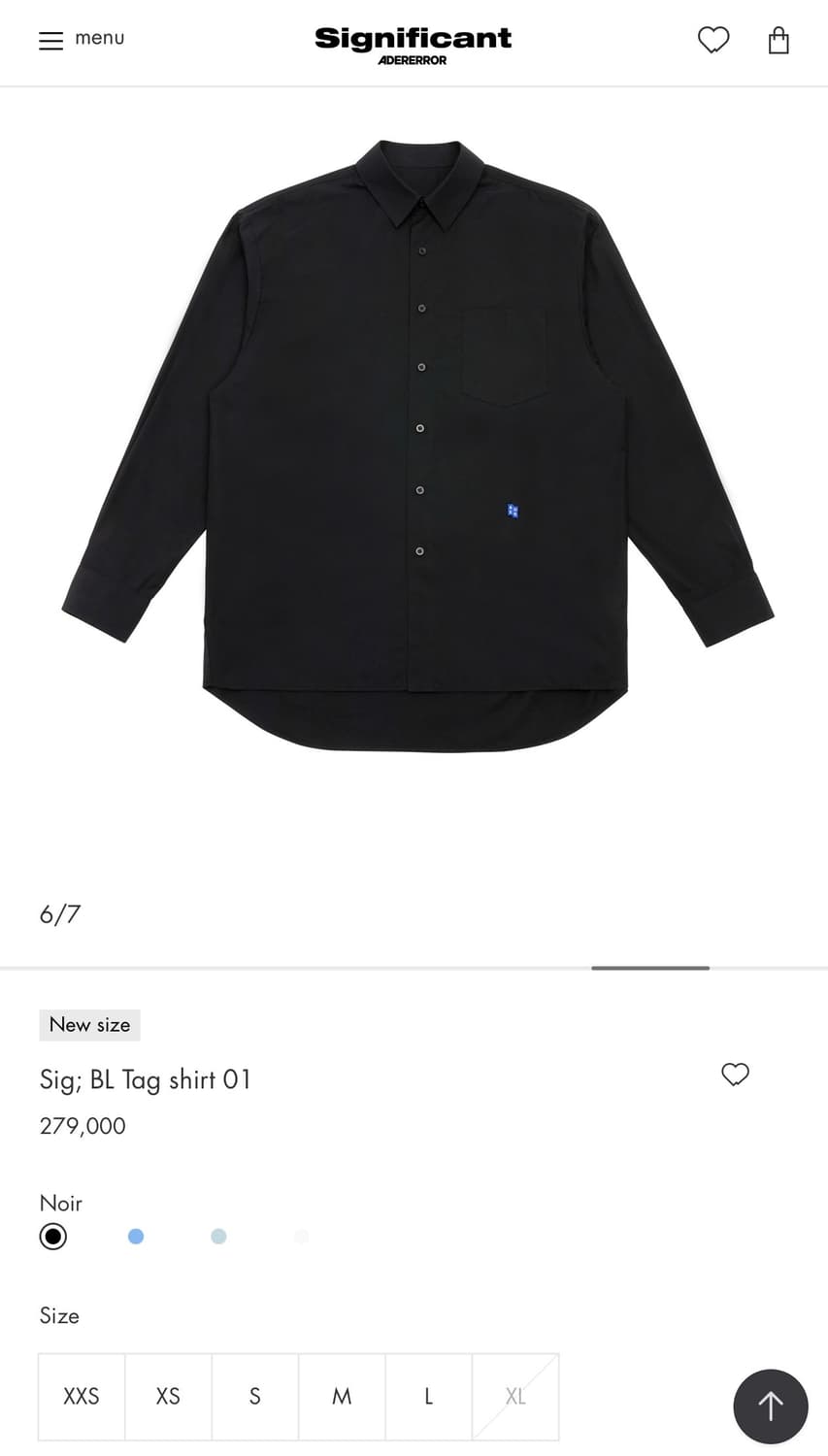
Task: Open the hamburger menu
Action: point(50,41)
